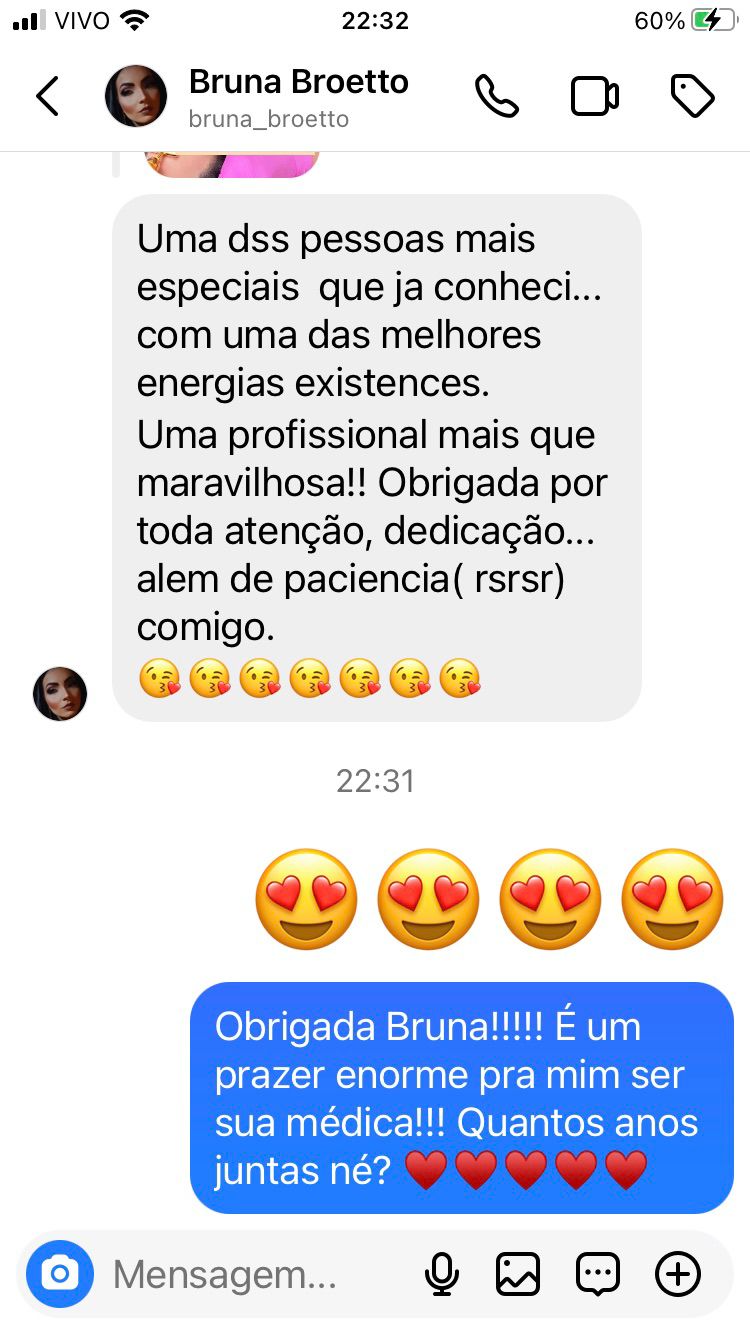Record a voice message with the microphone

coord(441,1274)
